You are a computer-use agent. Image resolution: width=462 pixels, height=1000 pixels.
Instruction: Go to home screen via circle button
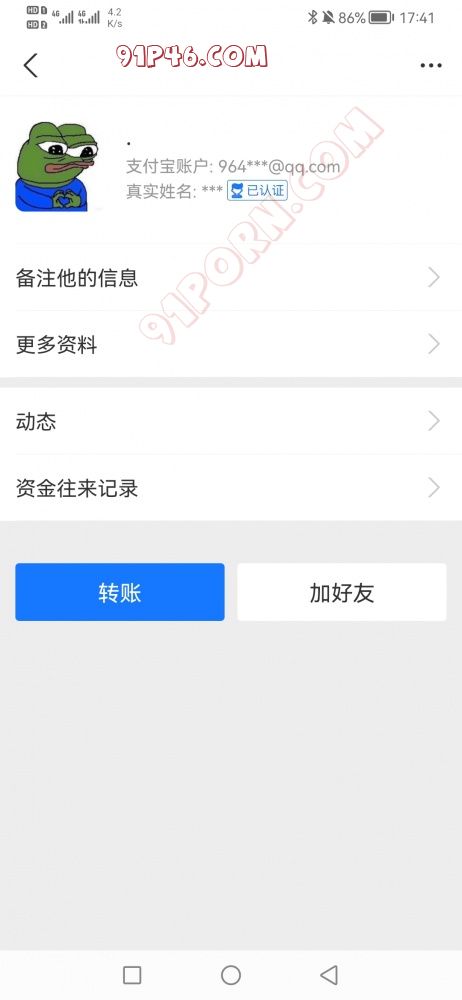pyautogui.click(x=230, y=974)
